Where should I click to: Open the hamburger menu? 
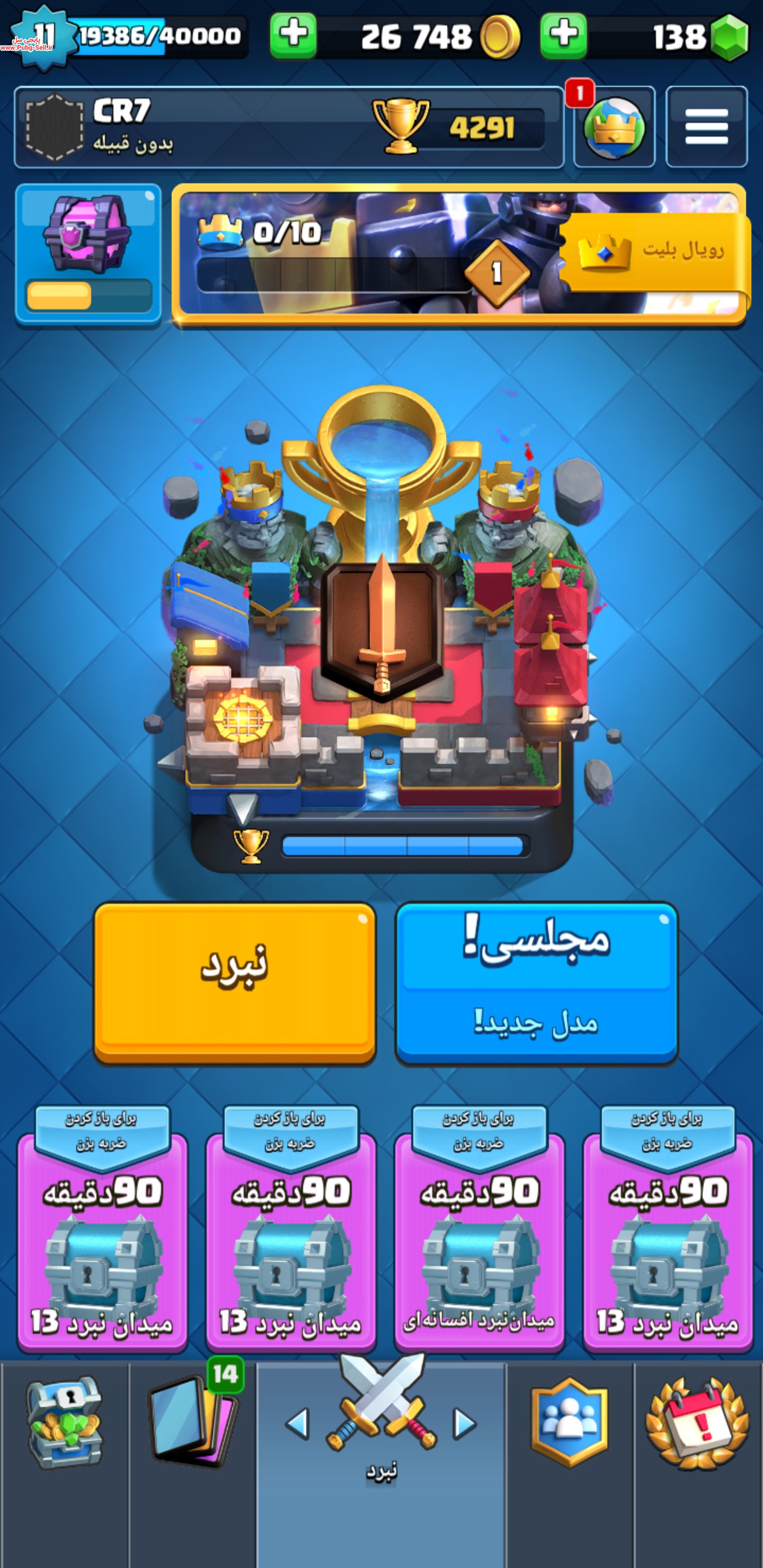[x=706, y=127]
